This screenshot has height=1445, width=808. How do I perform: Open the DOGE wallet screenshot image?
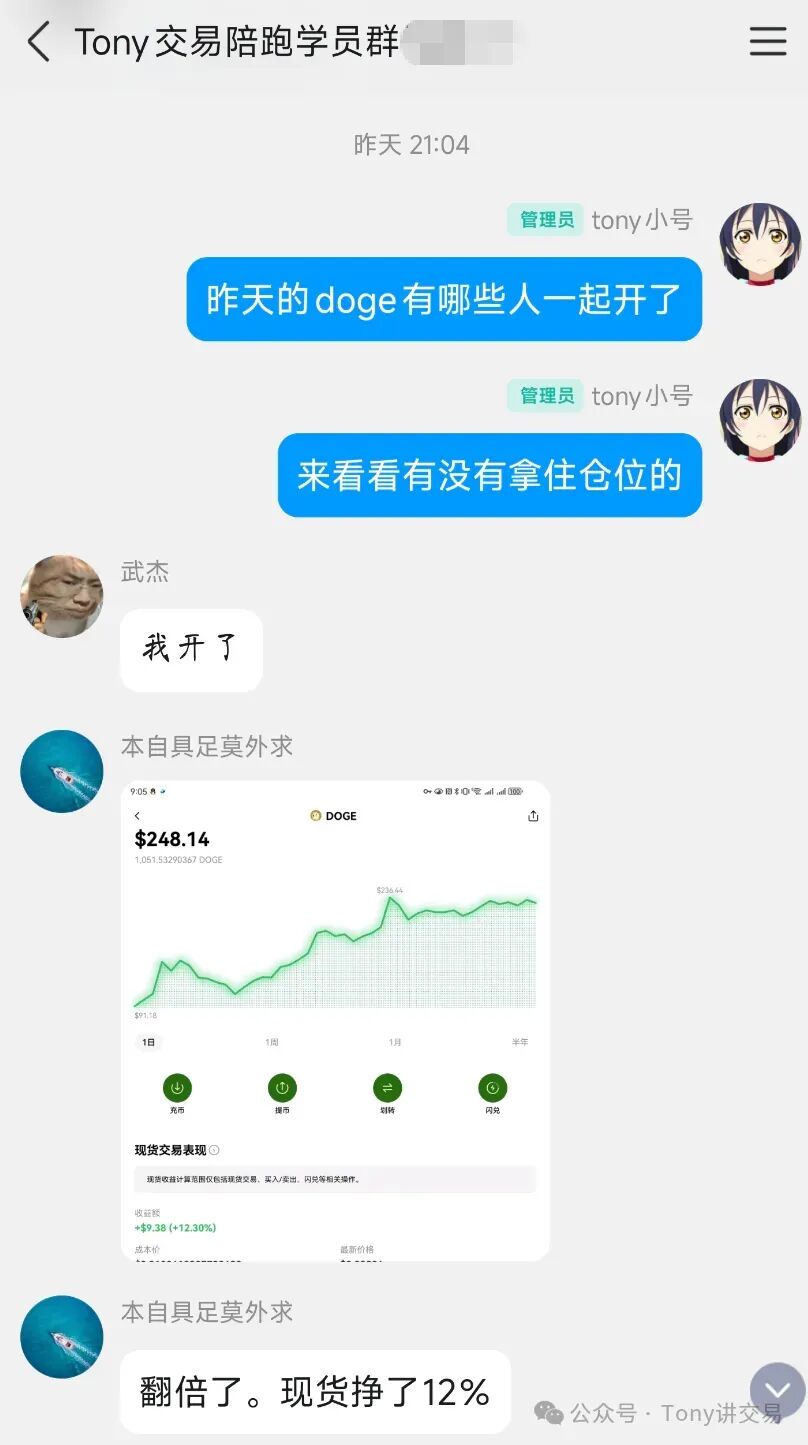336,1020
